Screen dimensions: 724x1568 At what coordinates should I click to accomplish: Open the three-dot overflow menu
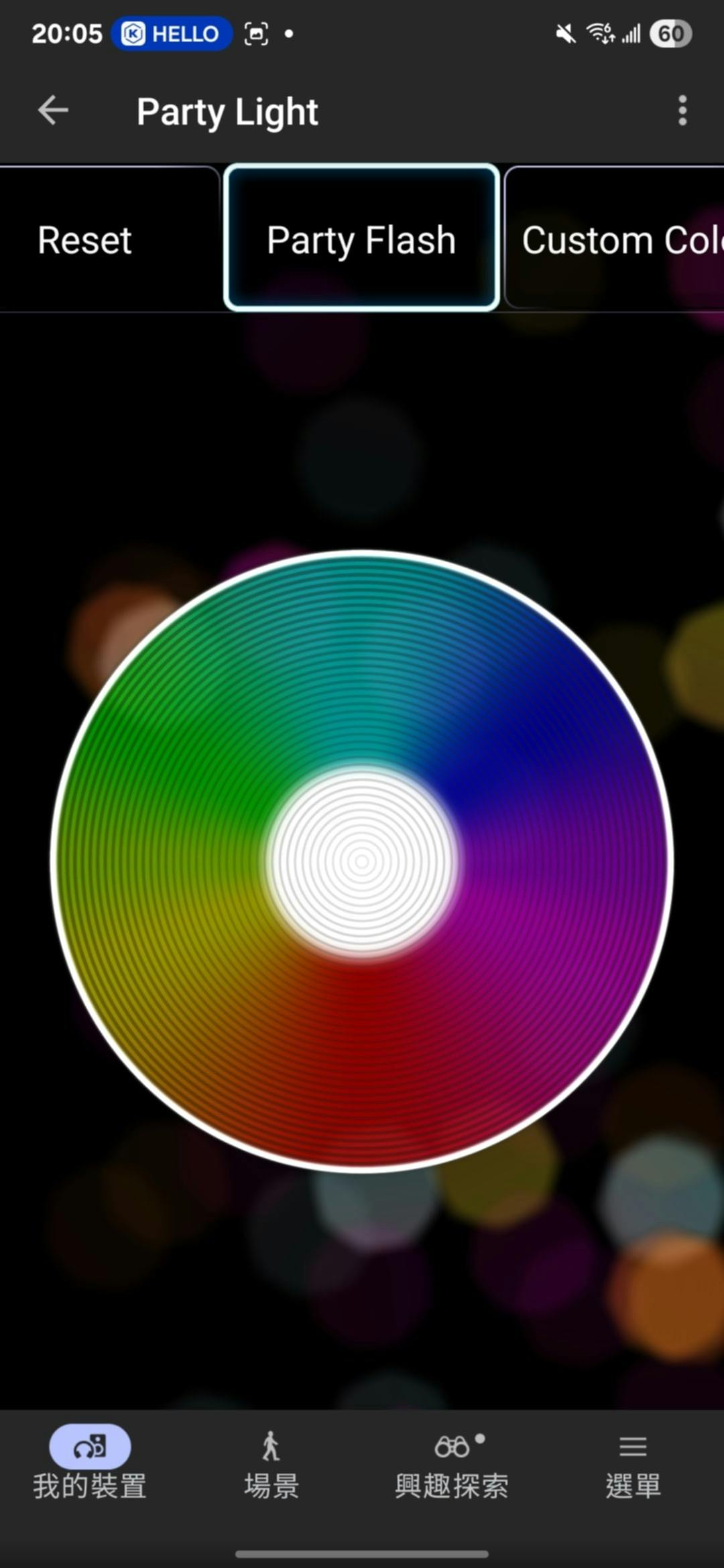click(682, 111)
